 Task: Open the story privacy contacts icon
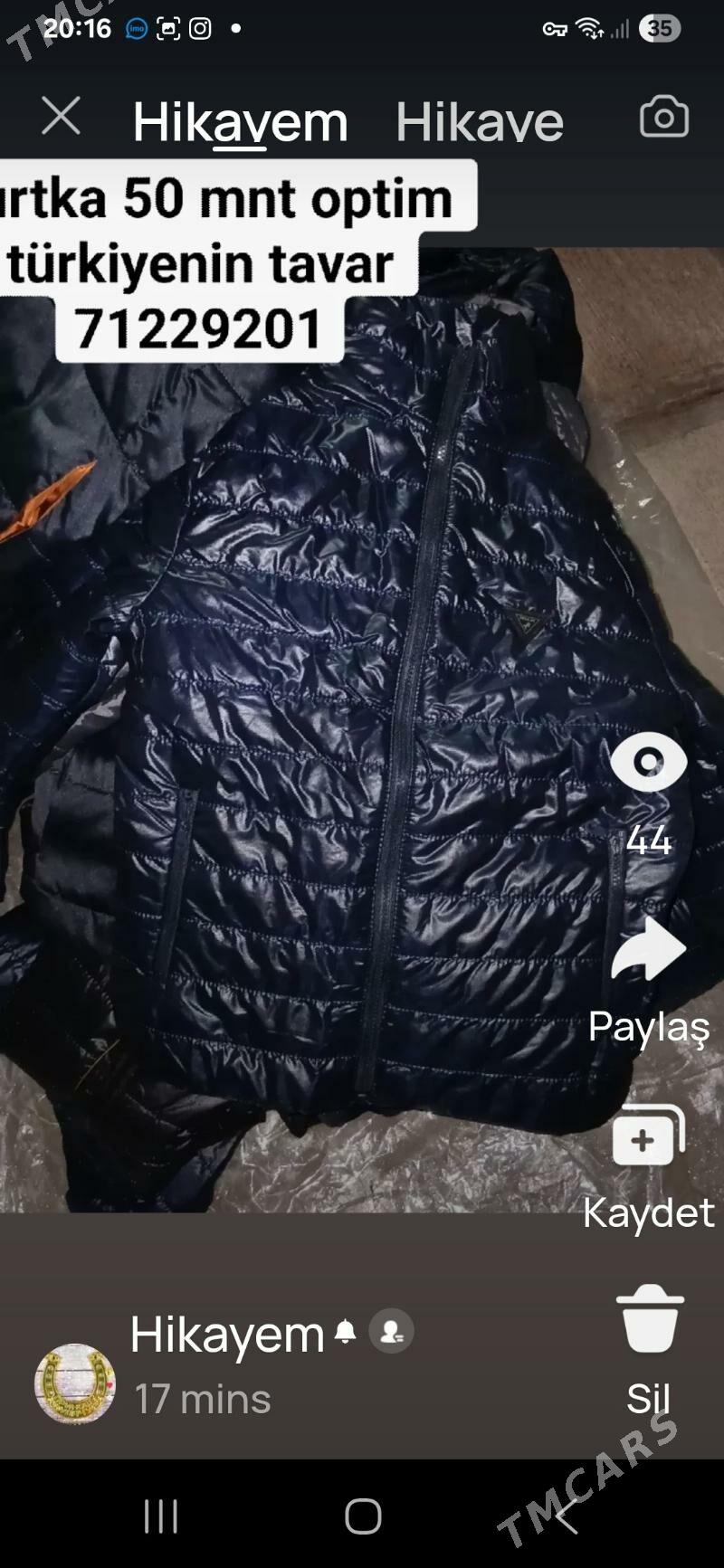click(392, 1331)
